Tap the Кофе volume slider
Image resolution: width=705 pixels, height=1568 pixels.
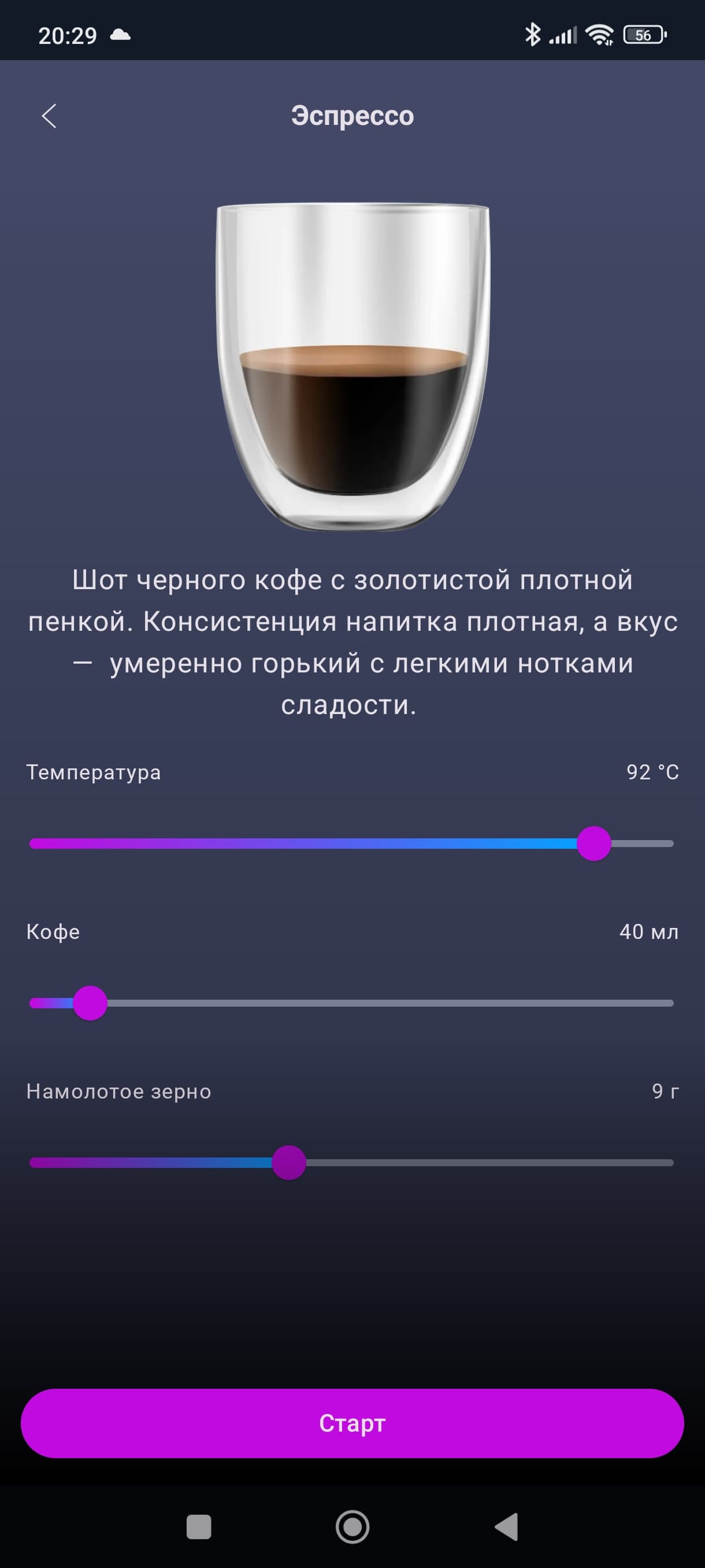(x=351, y=1003)
